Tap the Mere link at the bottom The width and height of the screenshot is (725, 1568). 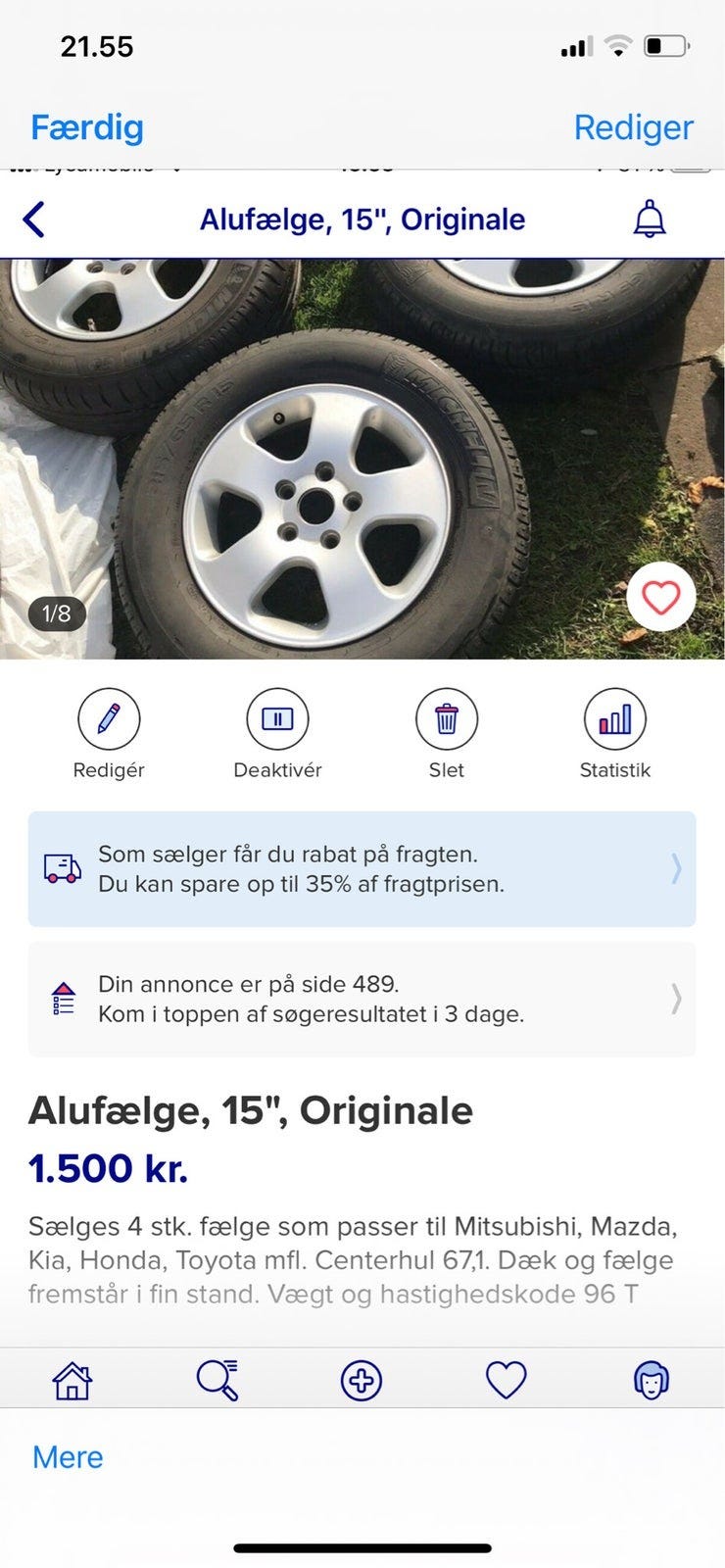(67, 1457)
